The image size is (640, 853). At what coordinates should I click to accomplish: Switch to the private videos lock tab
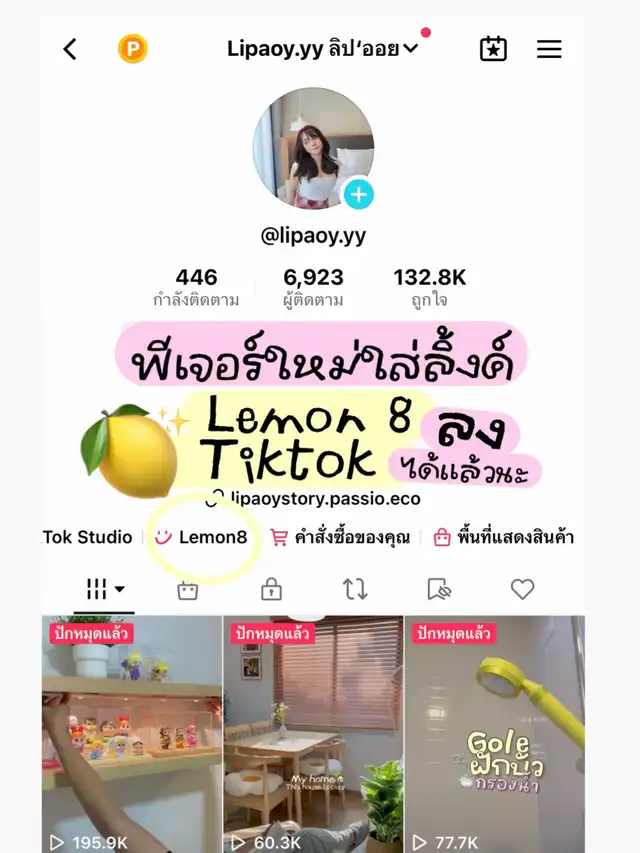click(271, 590)
